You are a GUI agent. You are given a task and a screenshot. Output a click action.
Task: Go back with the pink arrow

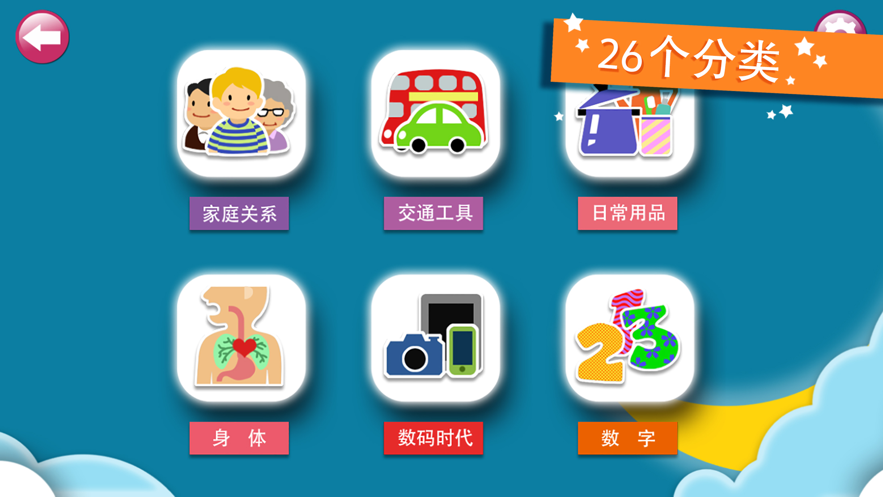43,38
